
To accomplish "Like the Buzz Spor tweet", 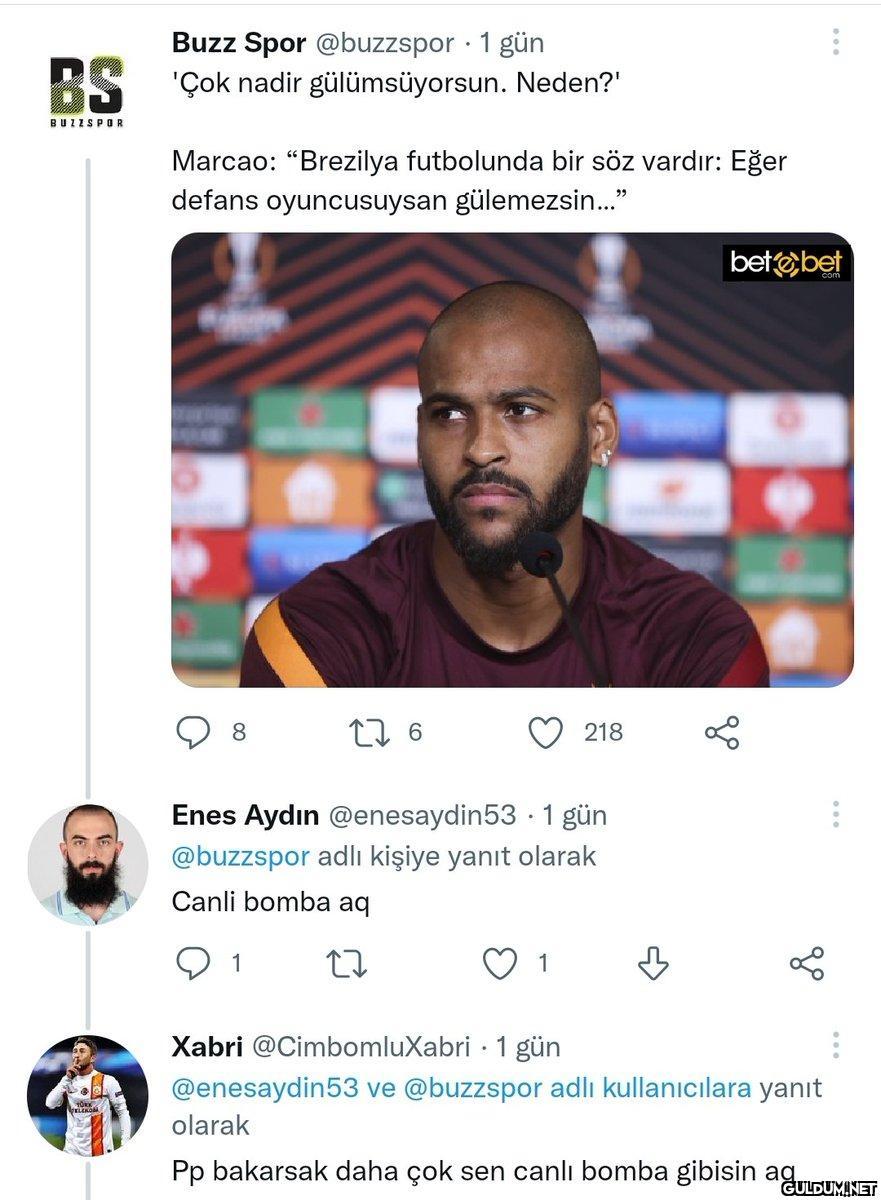I will [545, 733].
